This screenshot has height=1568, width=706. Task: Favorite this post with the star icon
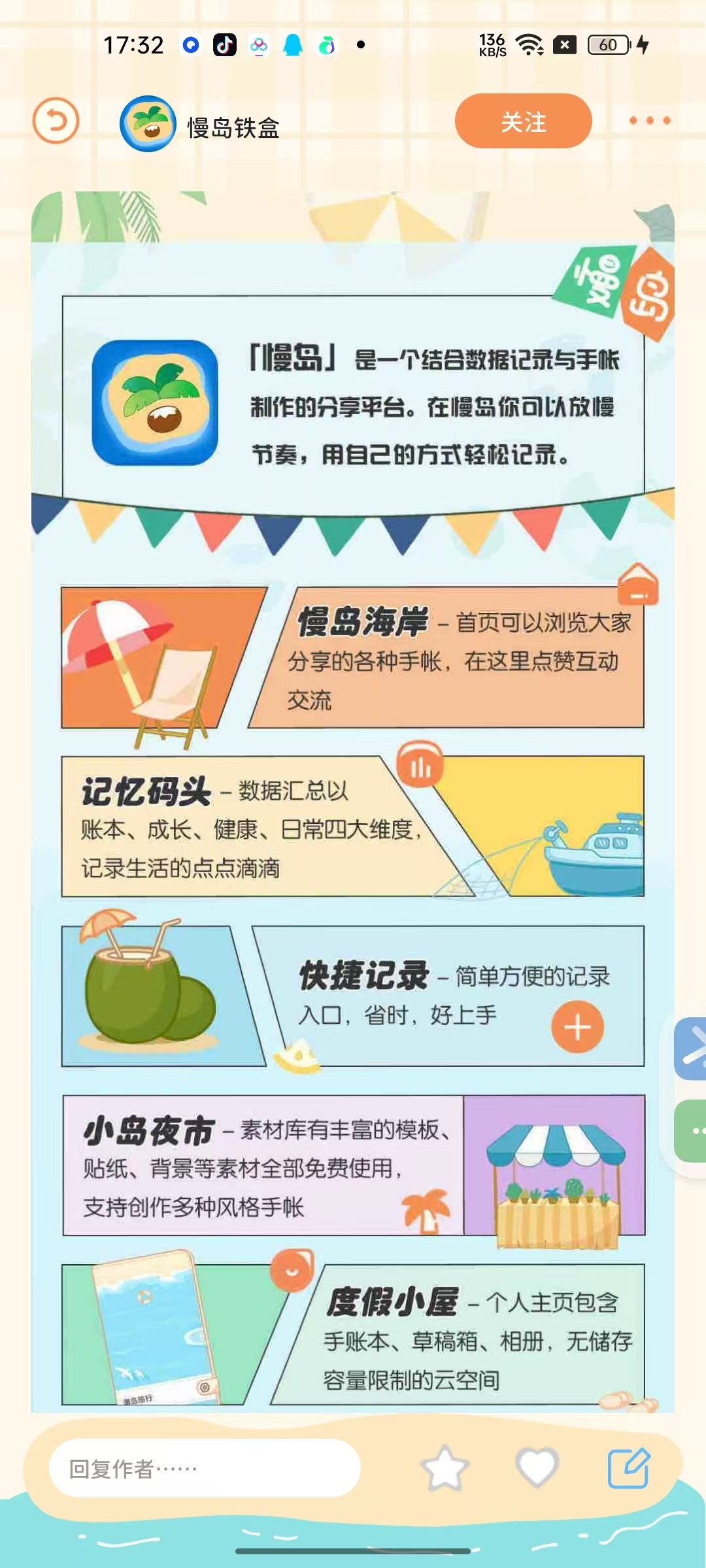click(x=445, y=1467)
